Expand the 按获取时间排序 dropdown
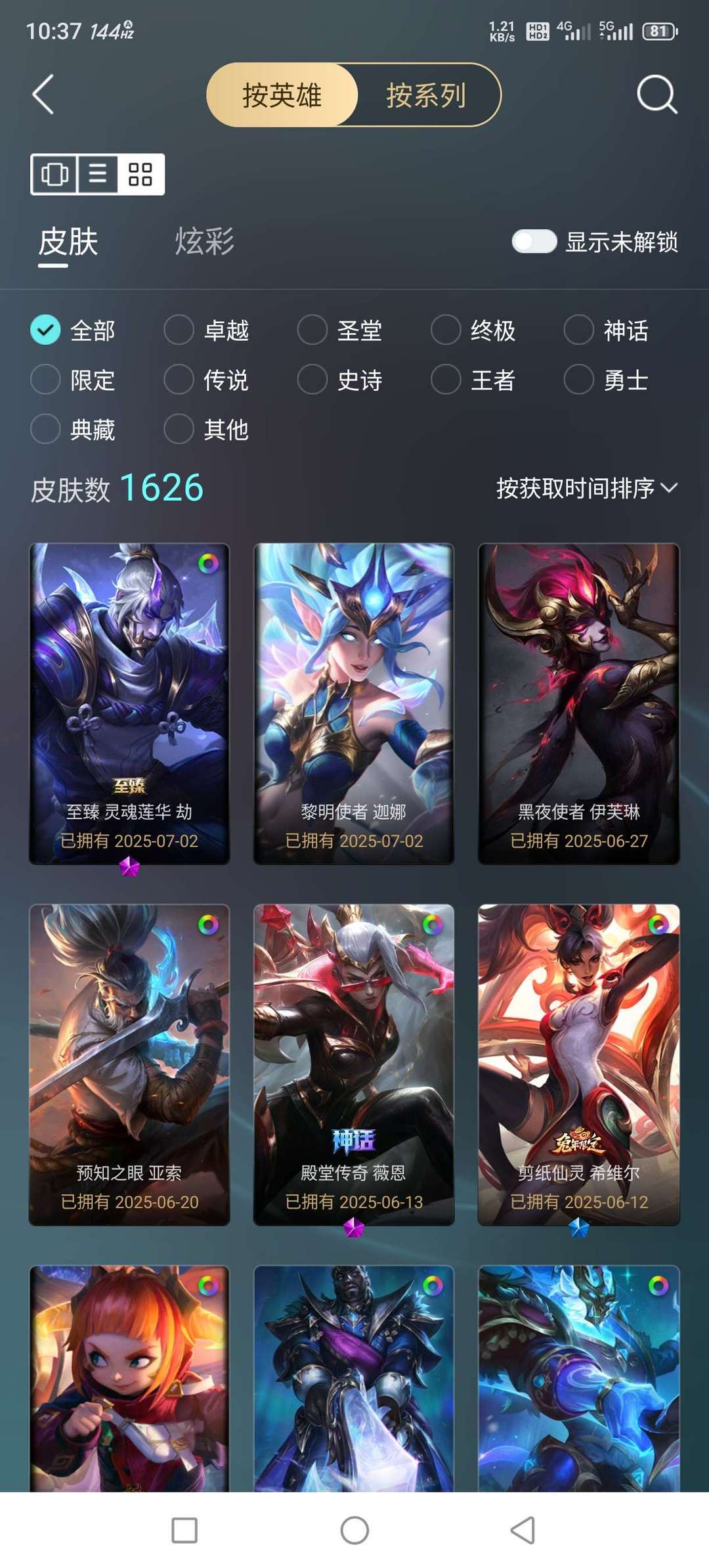Viewport: 709px width, 1568px height. 587,488
